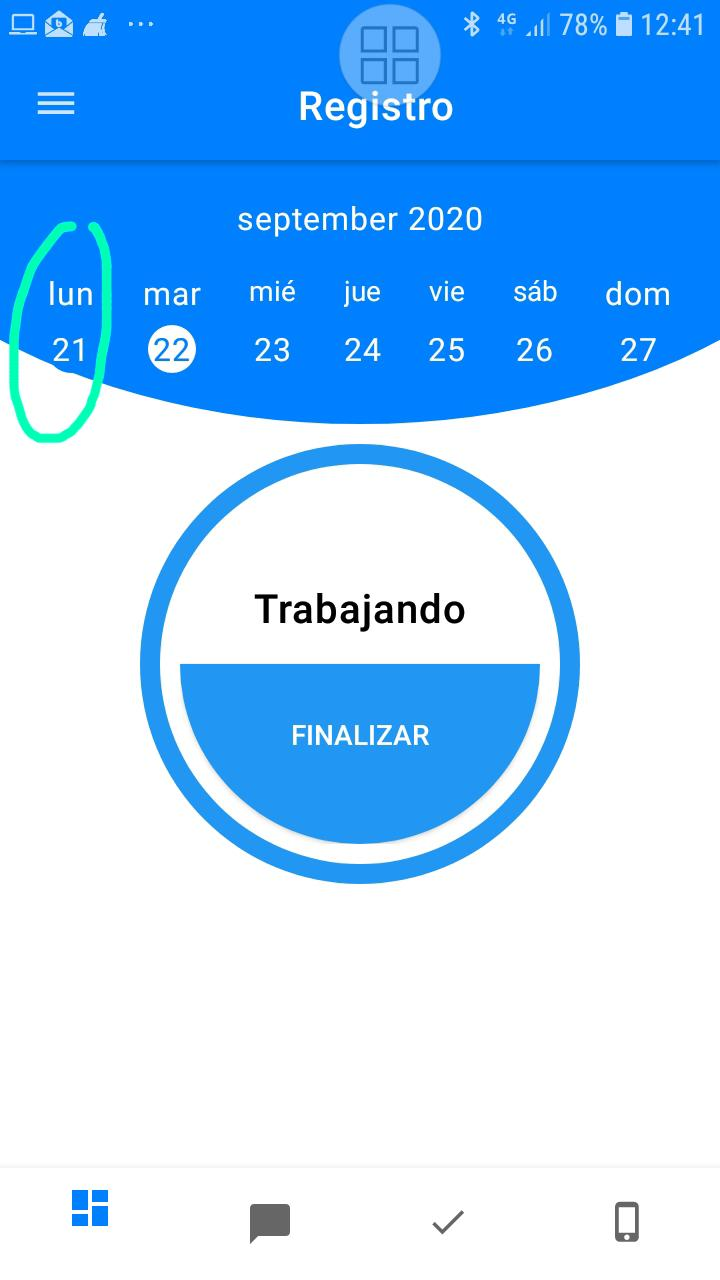Tap the Trabajando status circle
This screenshot has height=1280, width=720.
pos(360,610)
